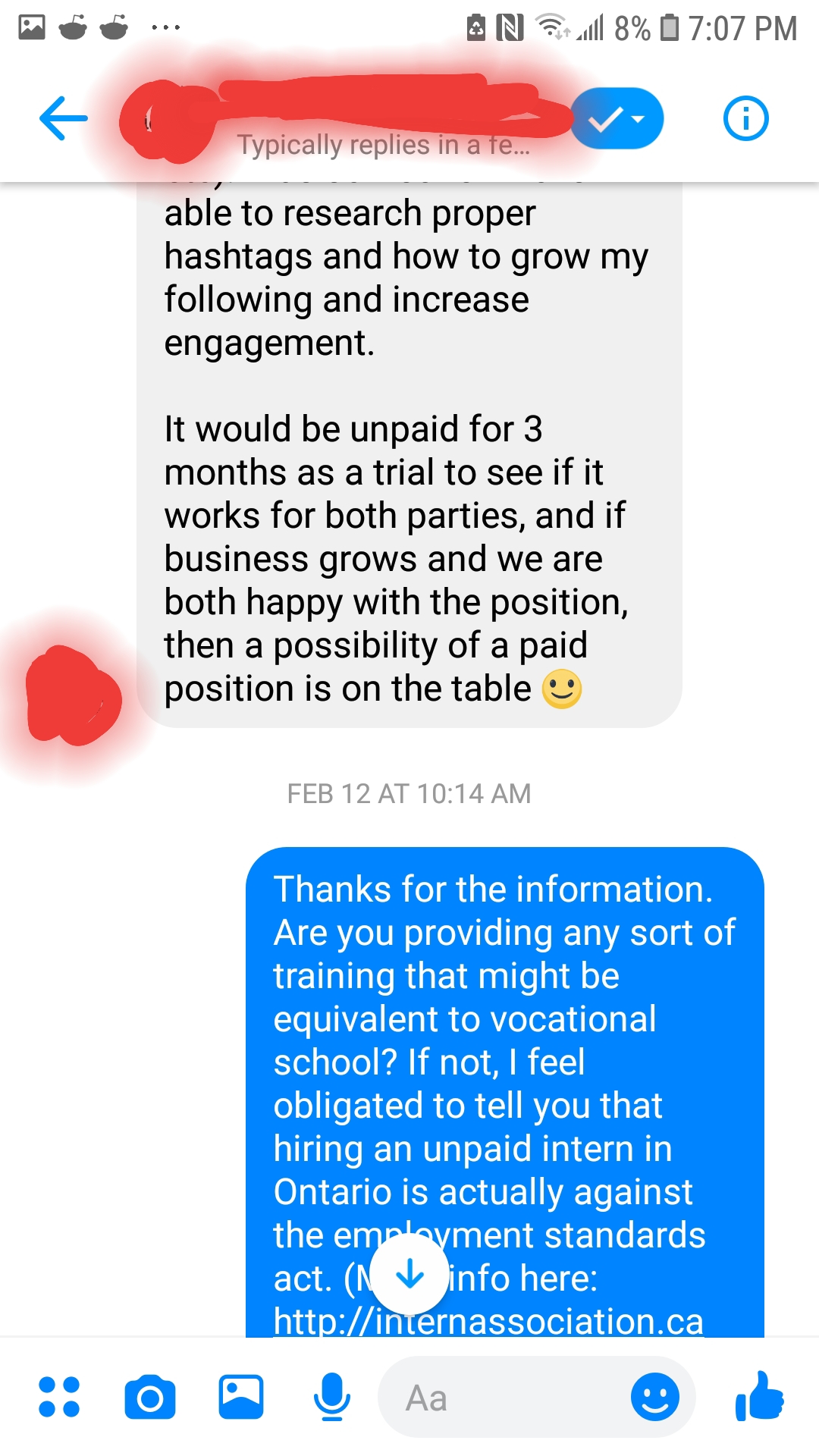Jump to latest message with down arrow
The image size is (819, 1456).
click(410, 1274)
